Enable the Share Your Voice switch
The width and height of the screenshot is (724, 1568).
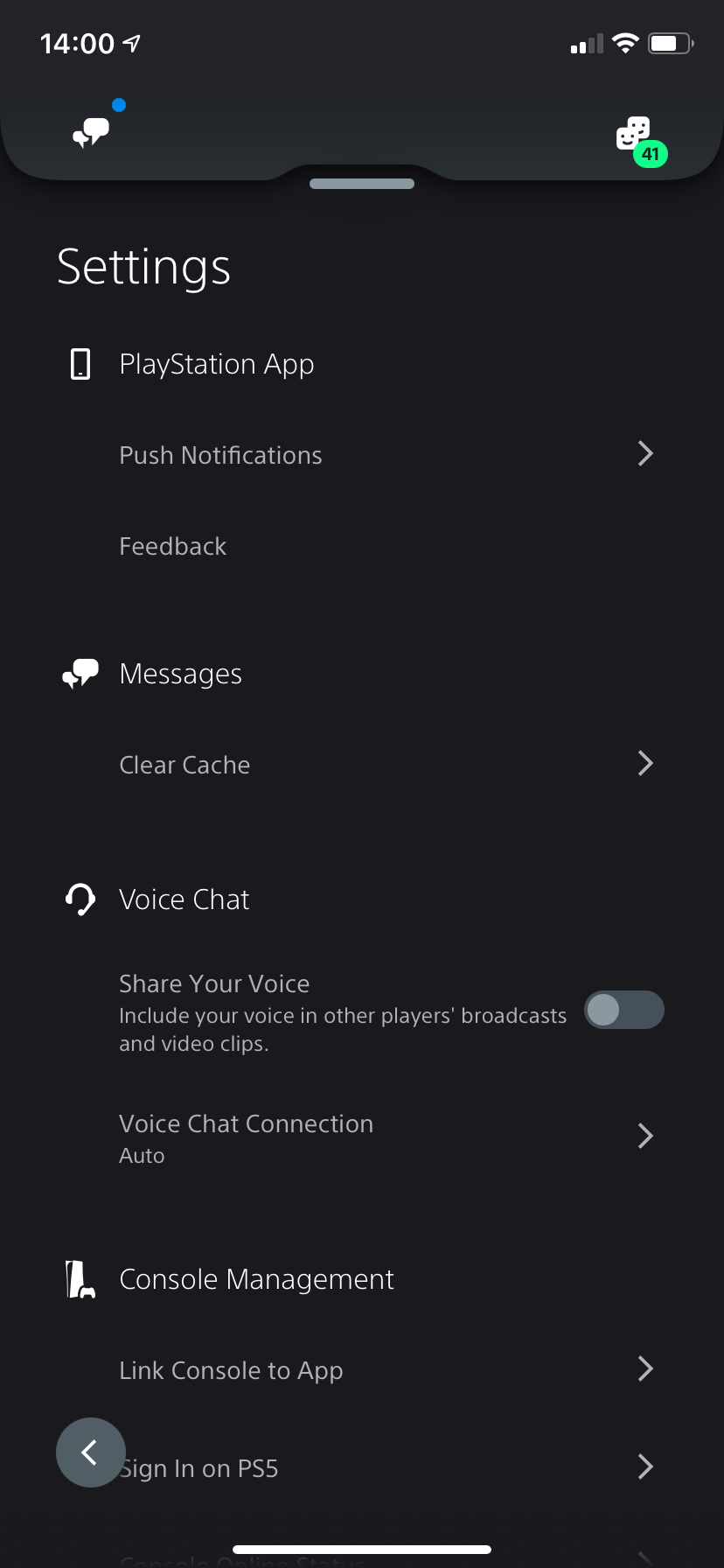click(623, 1010)
